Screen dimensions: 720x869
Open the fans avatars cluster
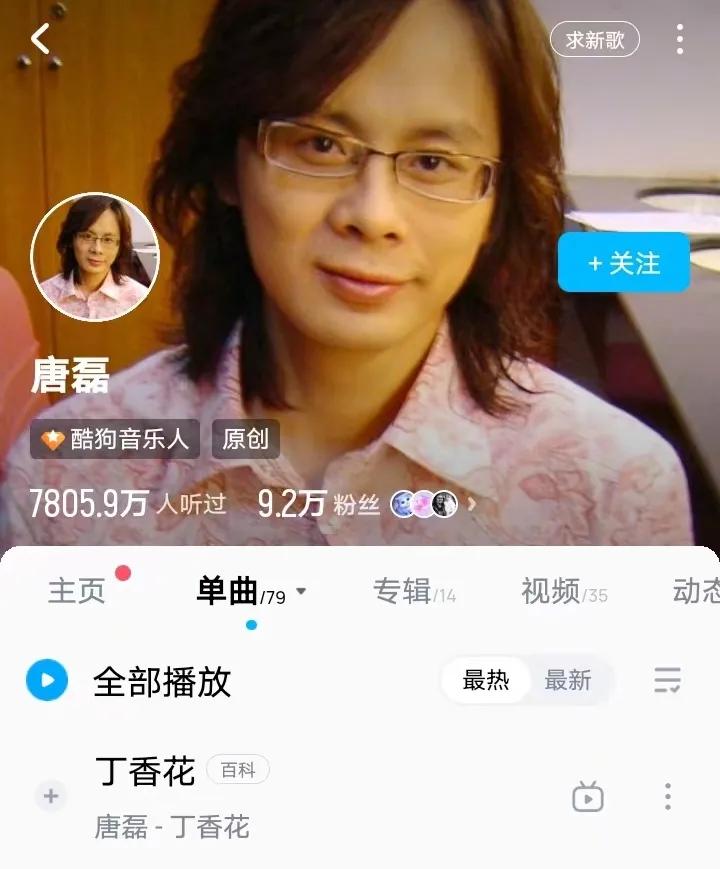click(x=424, y=505)
